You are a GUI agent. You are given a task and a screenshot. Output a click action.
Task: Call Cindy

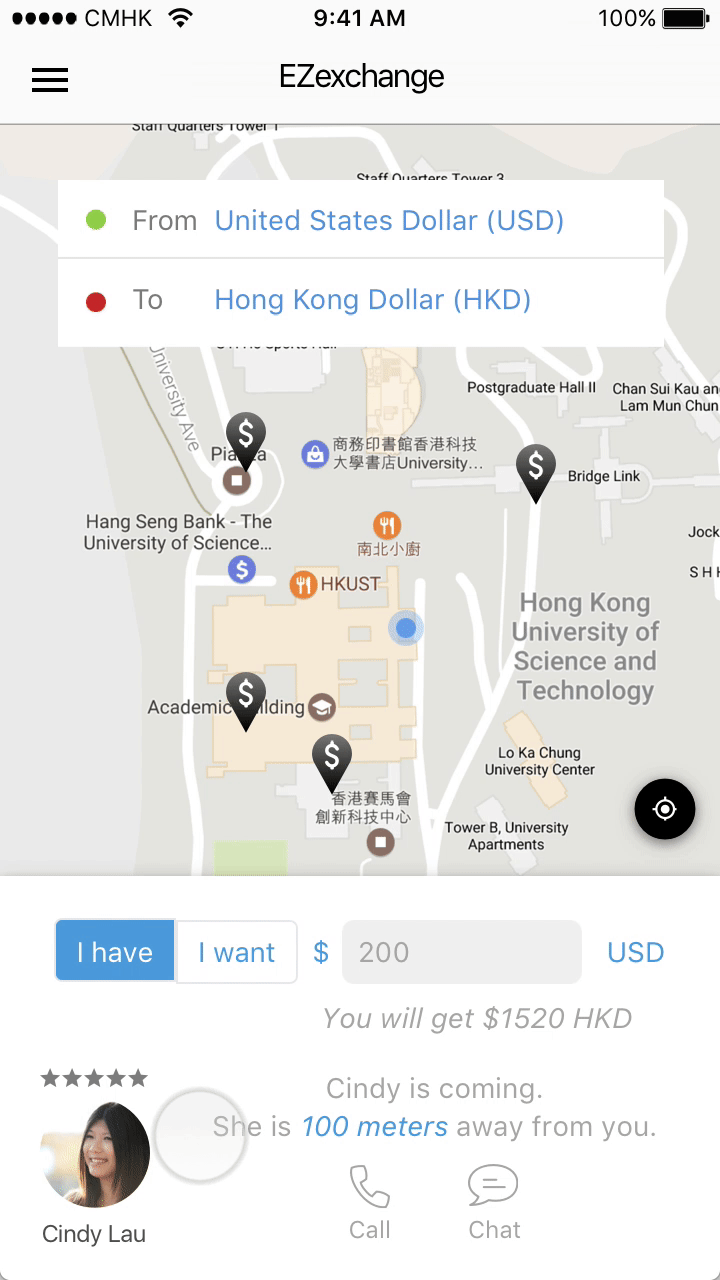[x=370, y=1201]
